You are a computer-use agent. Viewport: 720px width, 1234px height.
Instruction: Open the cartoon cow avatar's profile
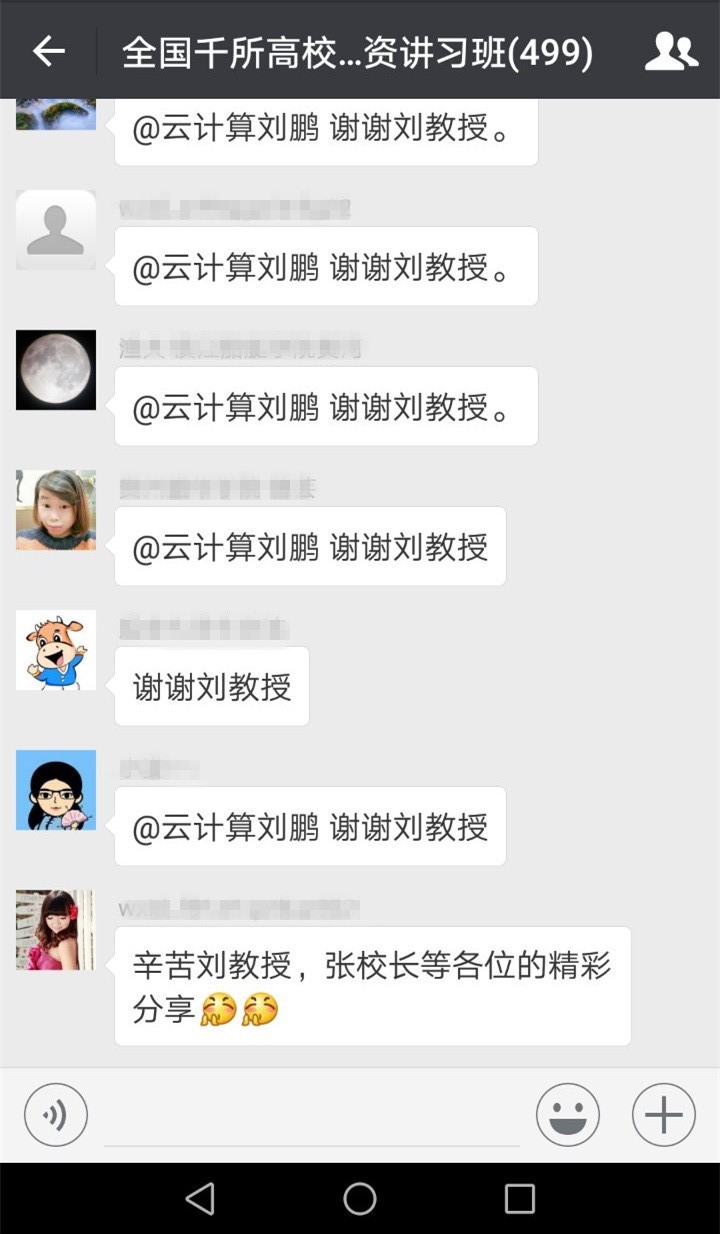(x=56, y=650)
